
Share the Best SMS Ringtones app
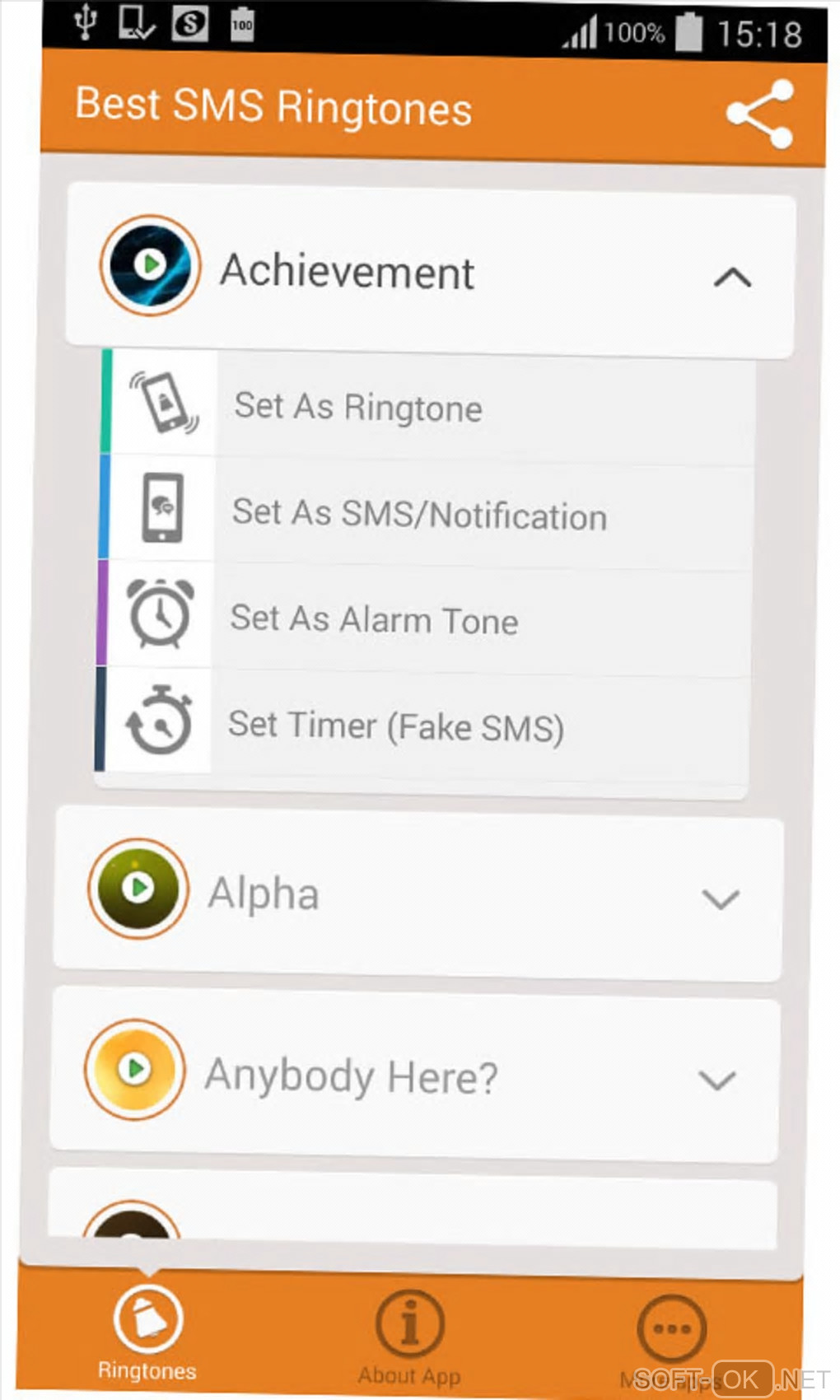pos(759,114)
